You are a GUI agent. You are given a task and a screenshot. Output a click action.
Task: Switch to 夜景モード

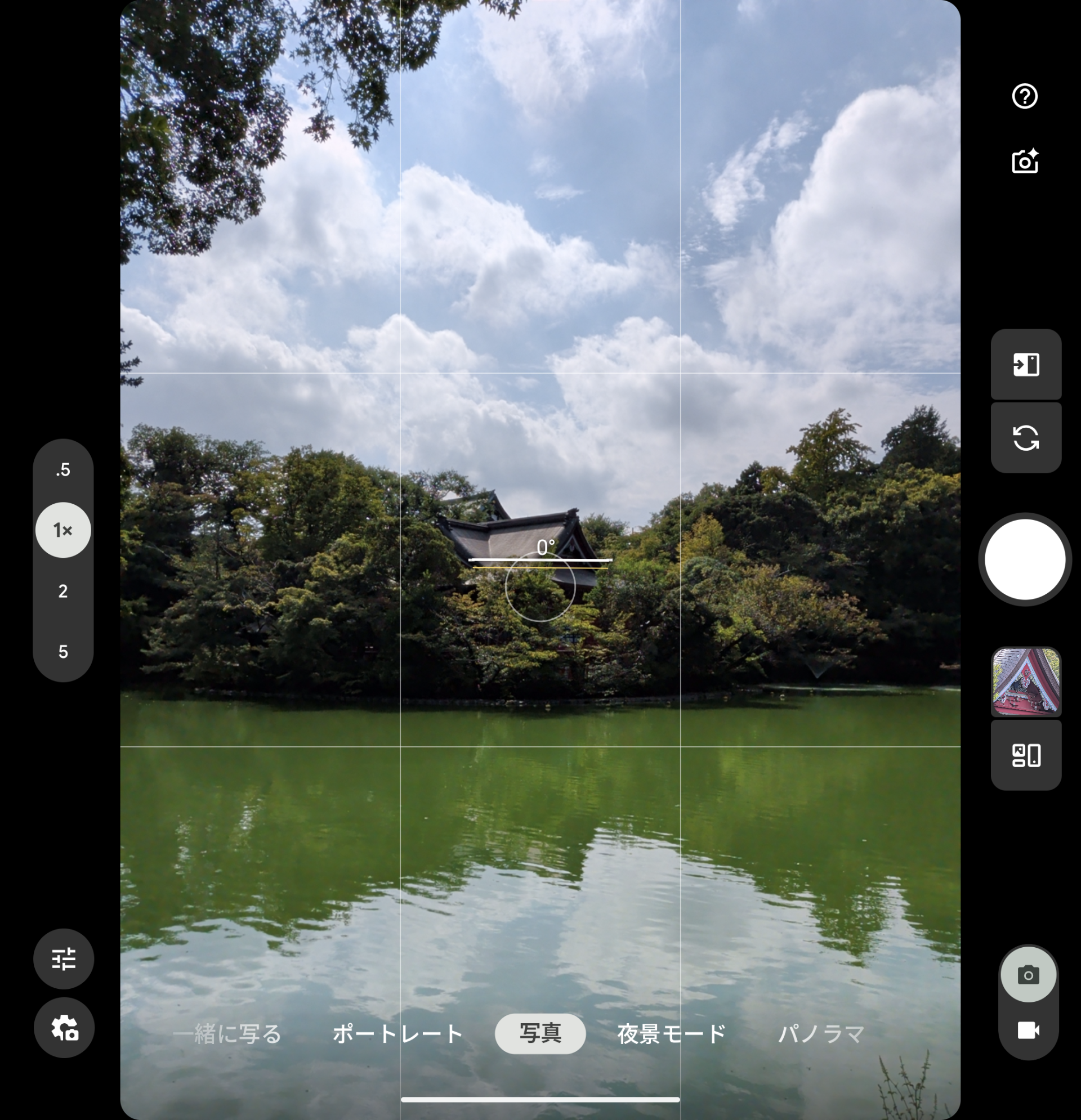pos(671,1034)
